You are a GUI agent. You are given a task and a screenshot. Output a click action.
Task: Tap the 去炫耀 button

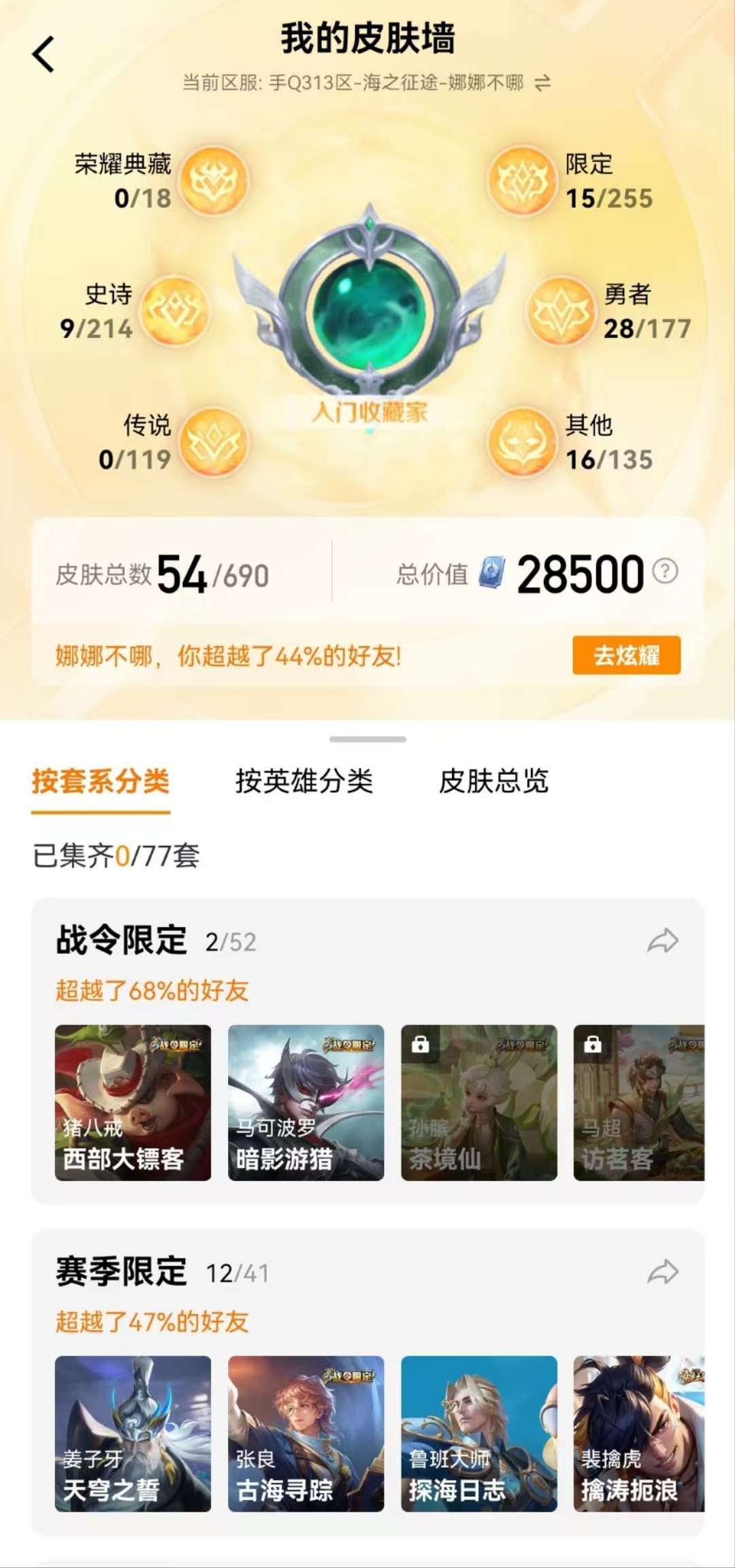coord(626,655)
